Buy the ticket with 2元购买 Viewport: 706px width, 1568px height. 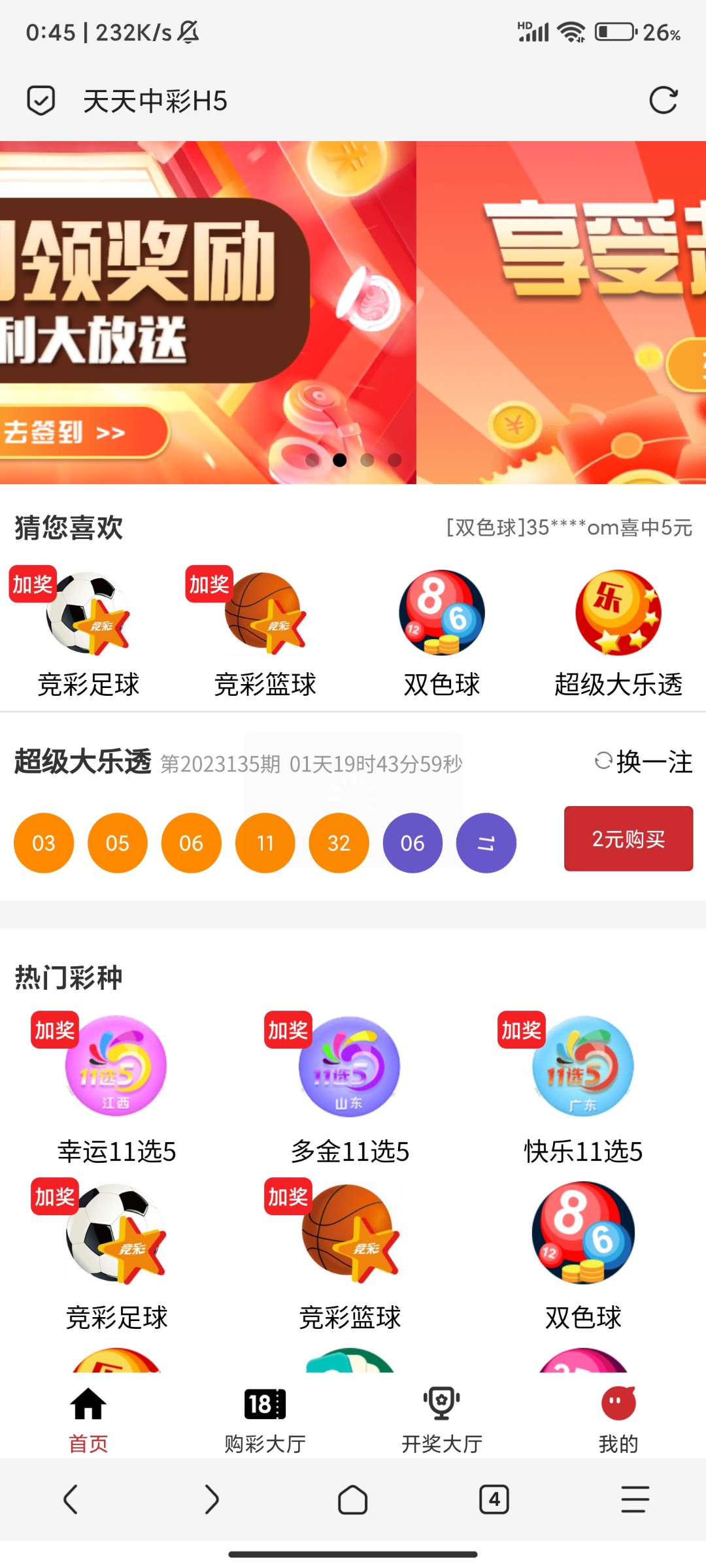click(628, 838)
